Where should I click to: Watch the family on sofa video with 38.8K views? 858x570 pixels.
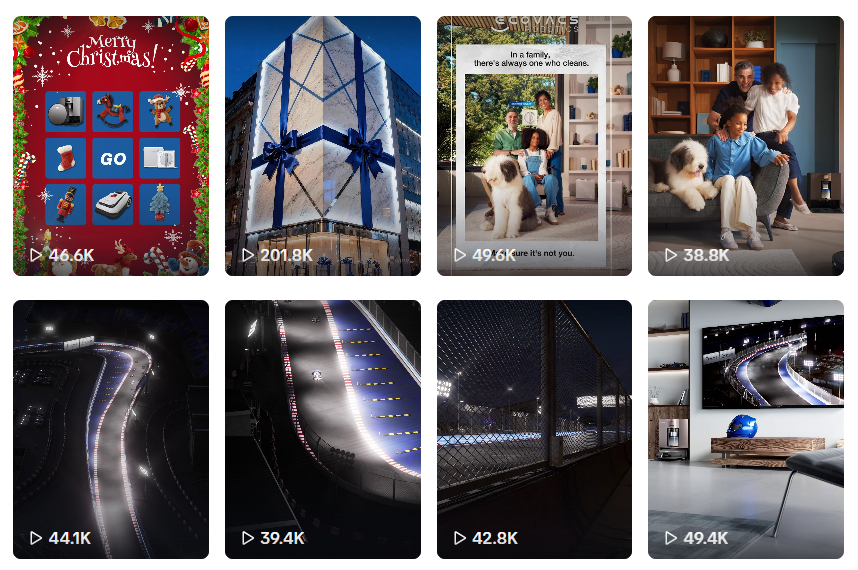pyautogui.click(x=745, y=145)
